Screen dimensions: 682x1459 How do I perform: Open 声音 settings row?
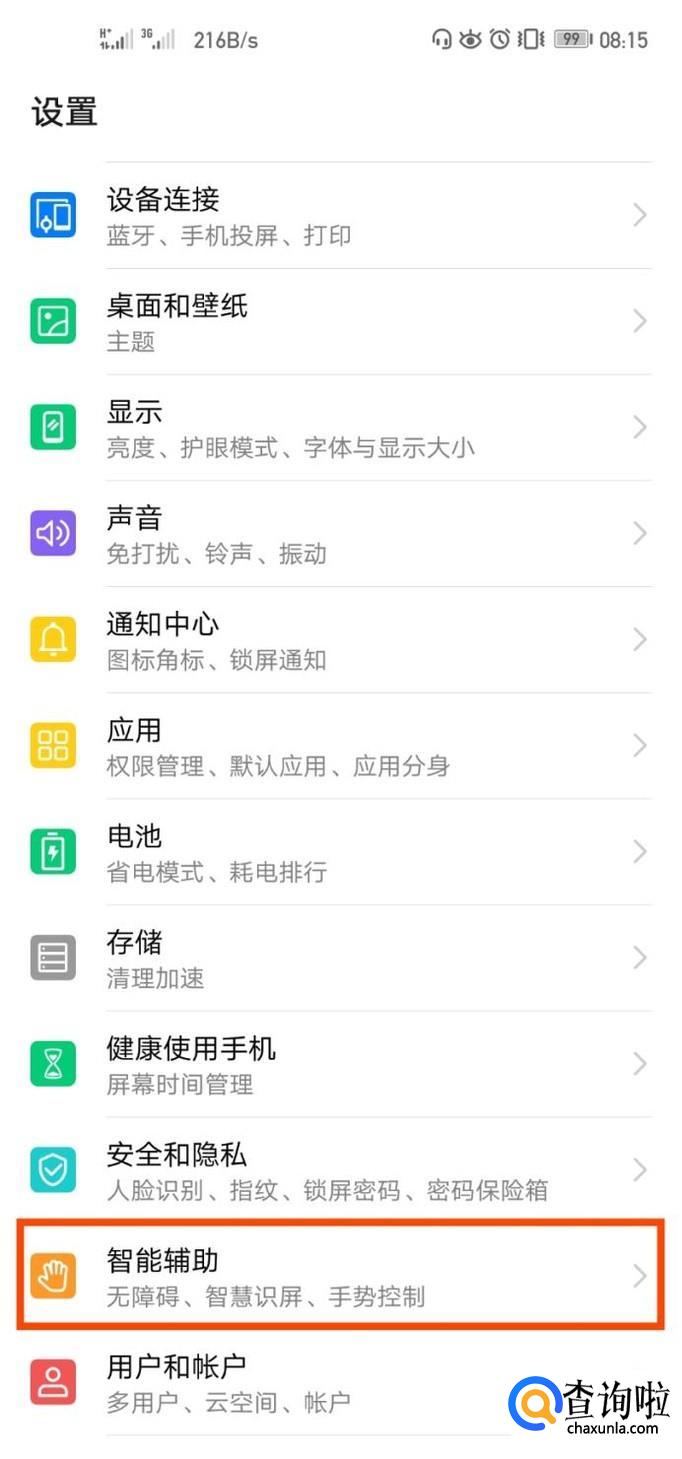click(x=340, y=533)
